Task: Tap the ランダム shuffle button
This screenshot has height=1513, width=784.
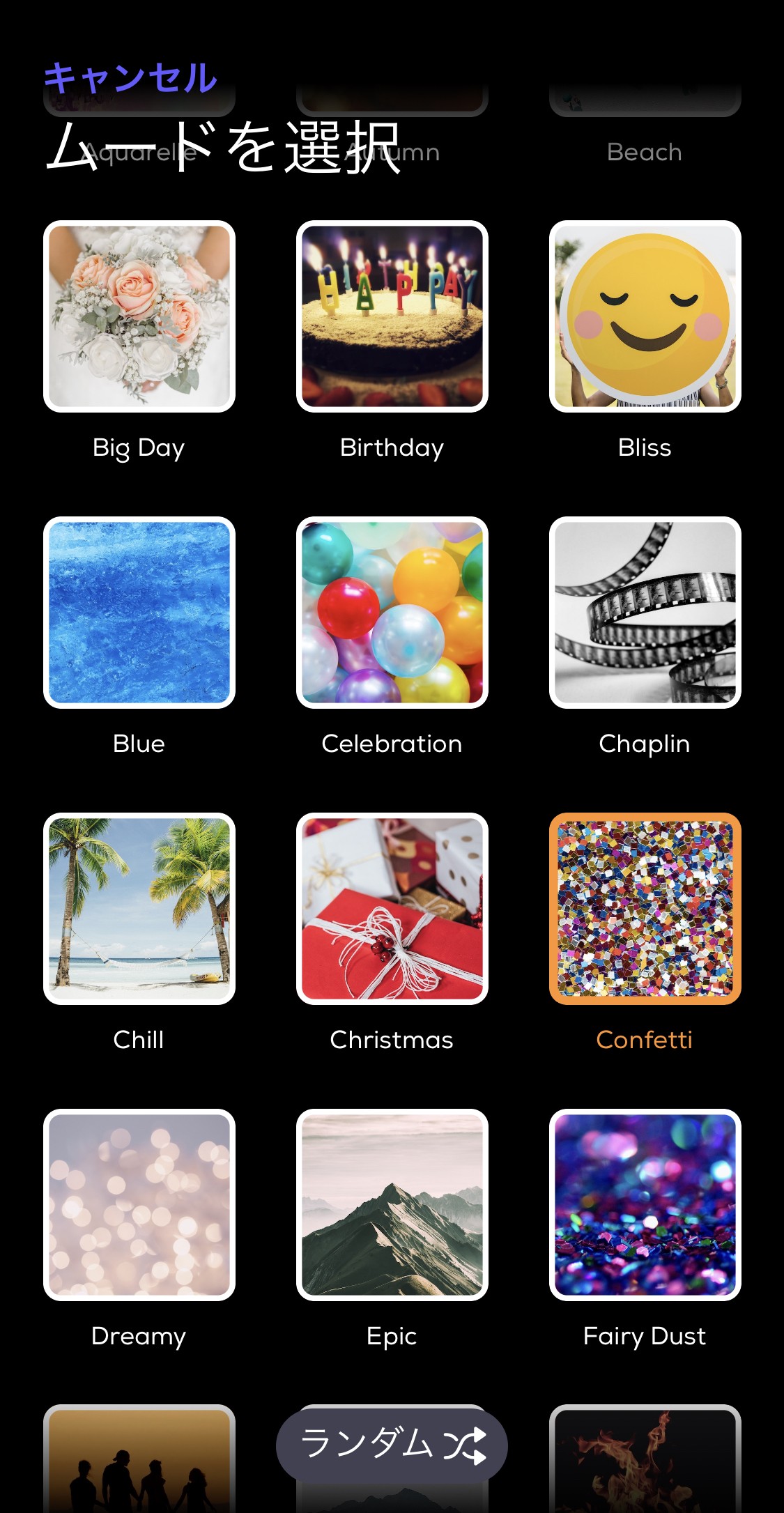Action: pos(392,1444)
